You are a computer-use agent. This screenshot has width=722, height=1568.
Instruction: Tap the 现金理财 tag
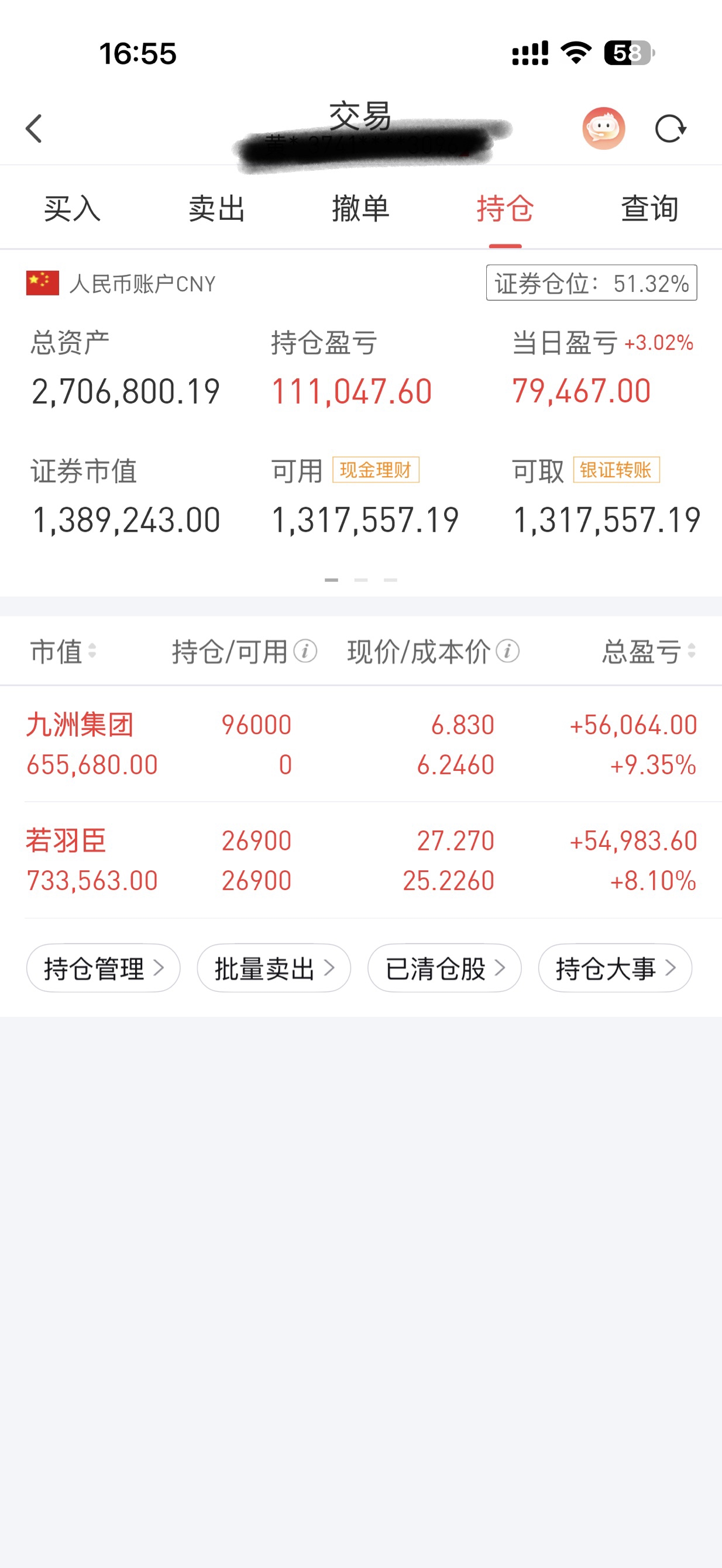tap(376, 470)
